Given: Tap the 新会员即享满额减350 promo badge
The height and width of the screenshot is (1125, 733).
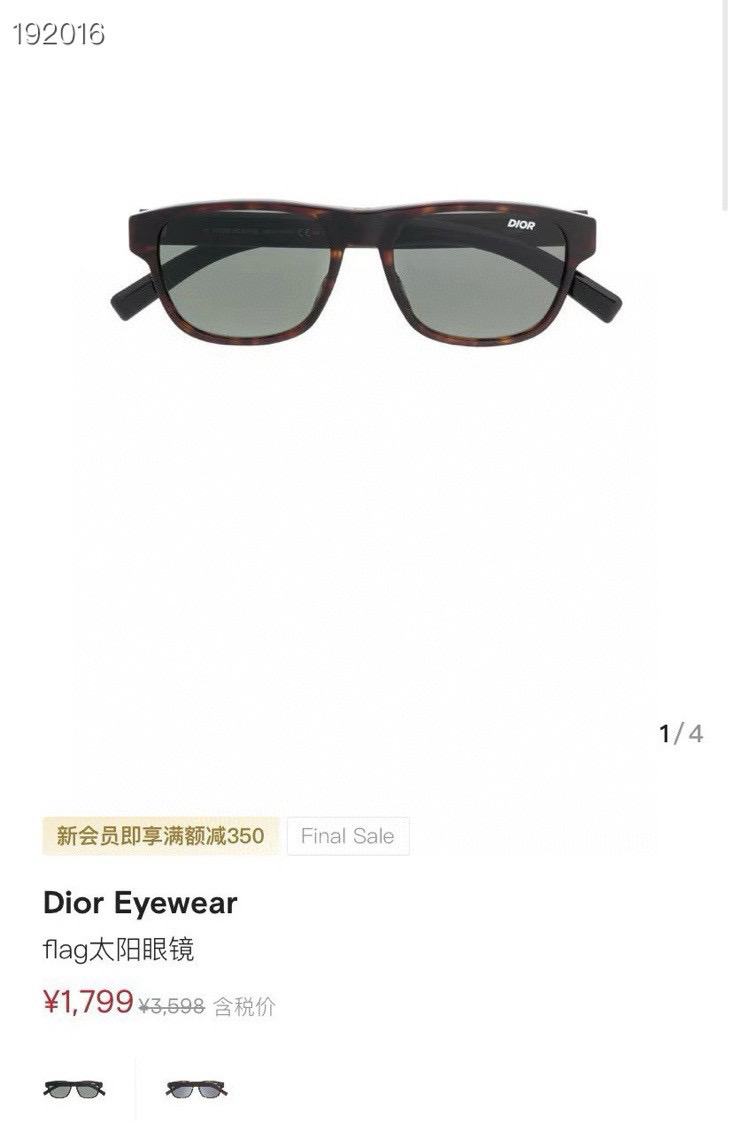Looking at the screenshot, I should (x=160, y=836).
